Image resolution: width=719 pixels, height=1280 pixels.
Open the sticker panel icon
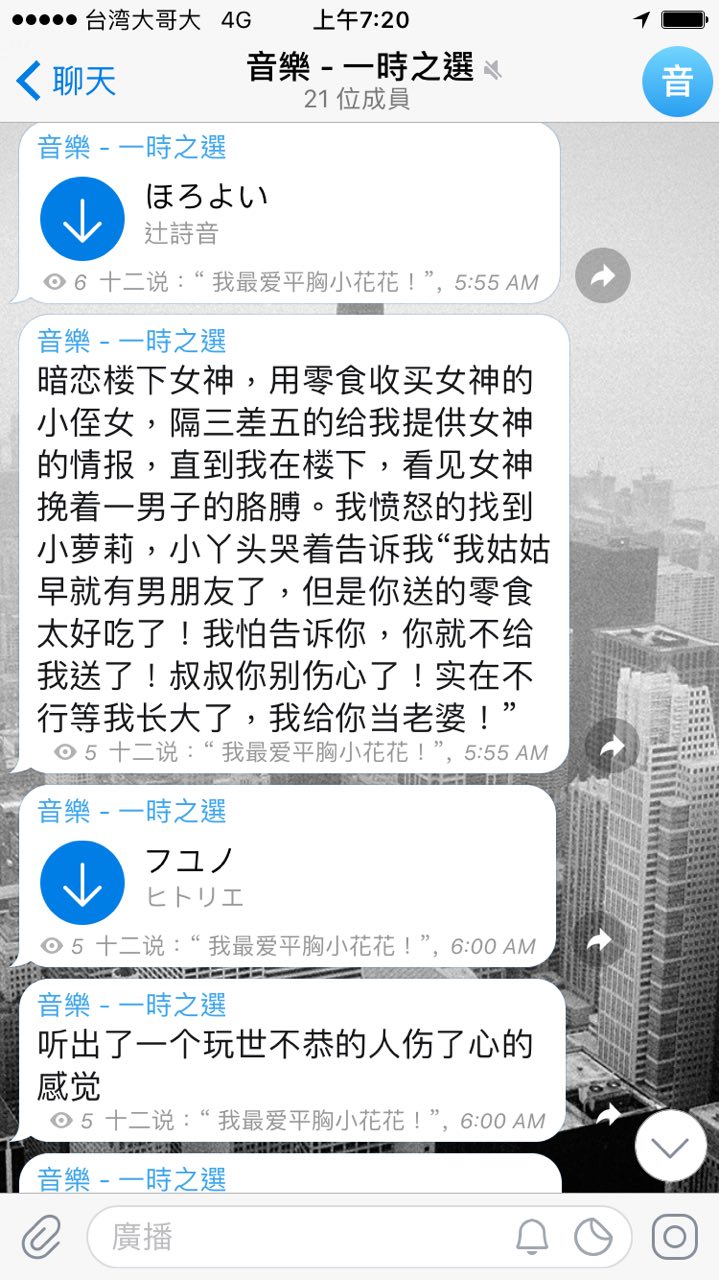point(593,1238)
